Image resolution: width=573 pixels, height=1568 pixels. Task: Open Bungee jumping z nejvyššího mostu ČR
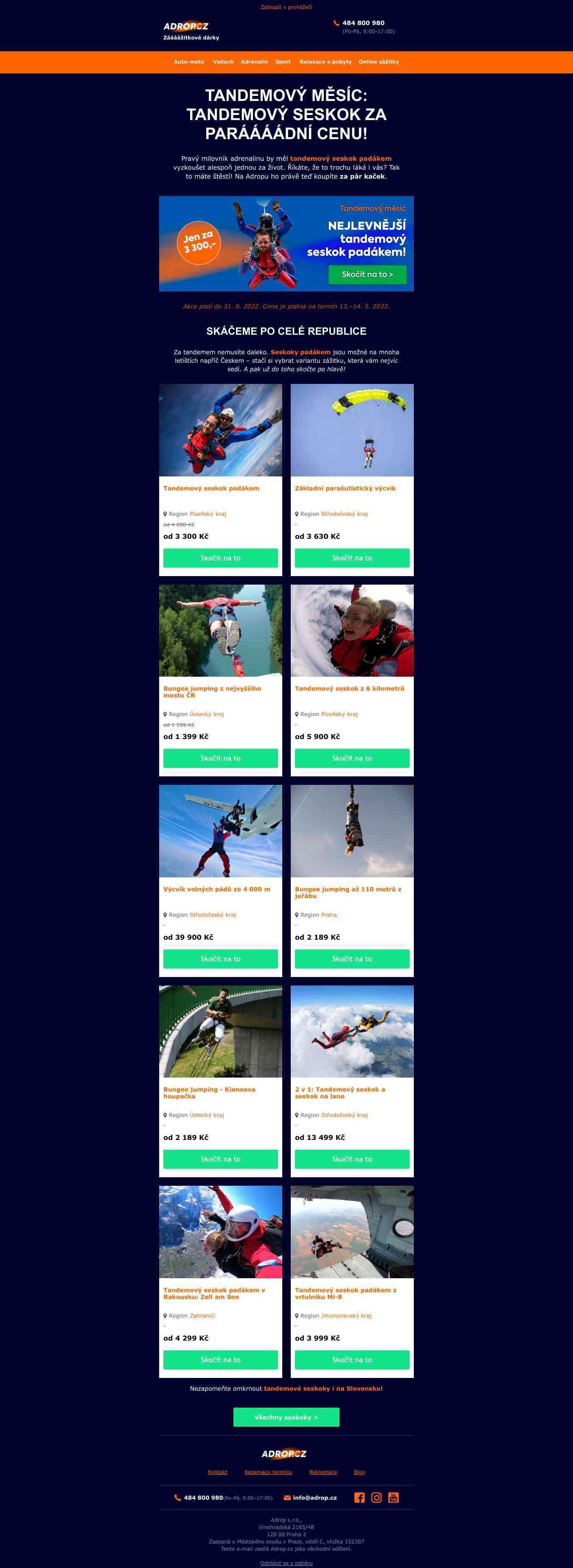[212, 692]
